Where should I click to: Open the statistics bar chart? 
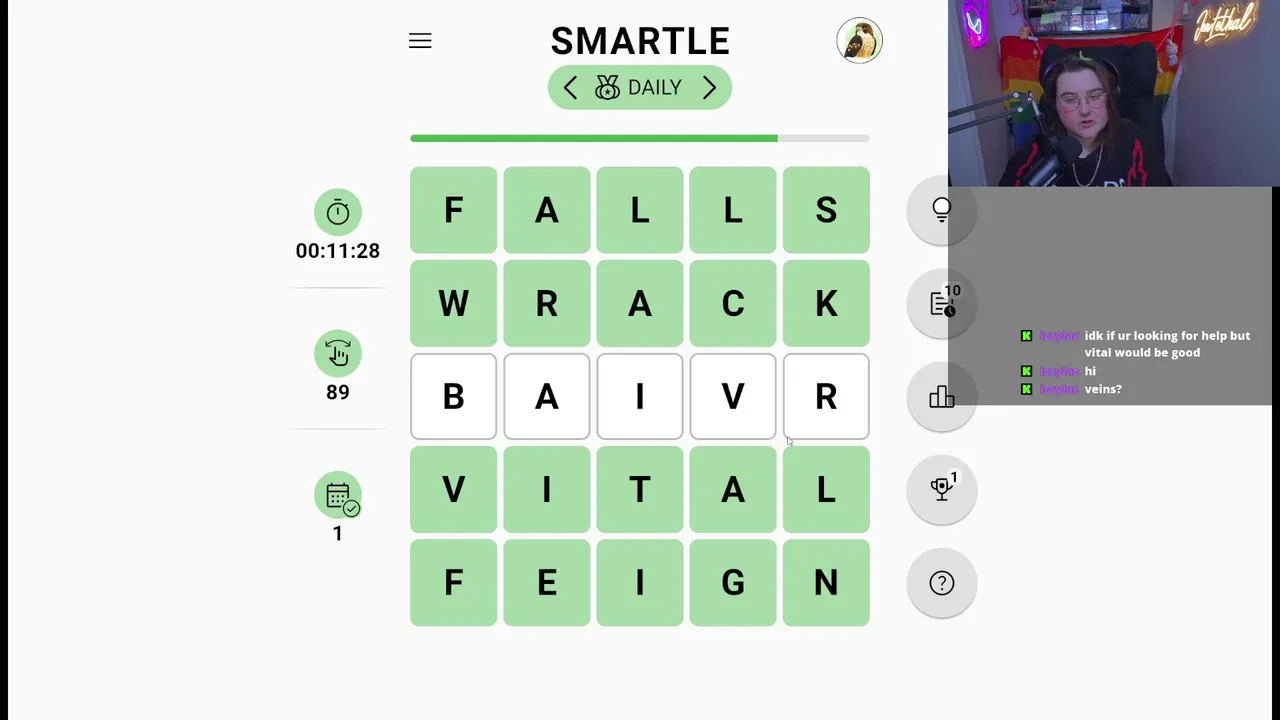coord(941,397)
